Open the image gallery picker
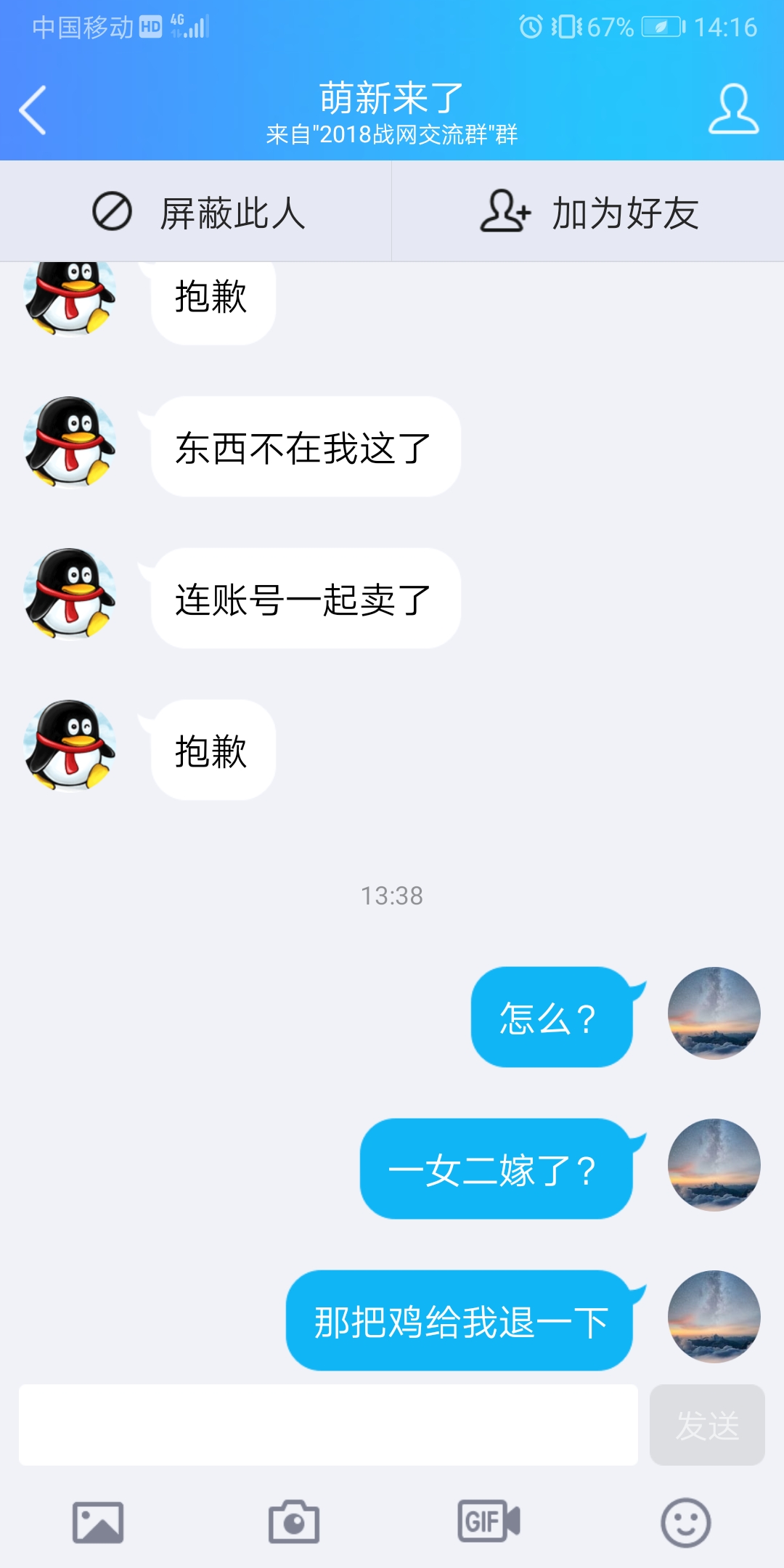Screen dimensions: 784x1568 coord(98,1522)
